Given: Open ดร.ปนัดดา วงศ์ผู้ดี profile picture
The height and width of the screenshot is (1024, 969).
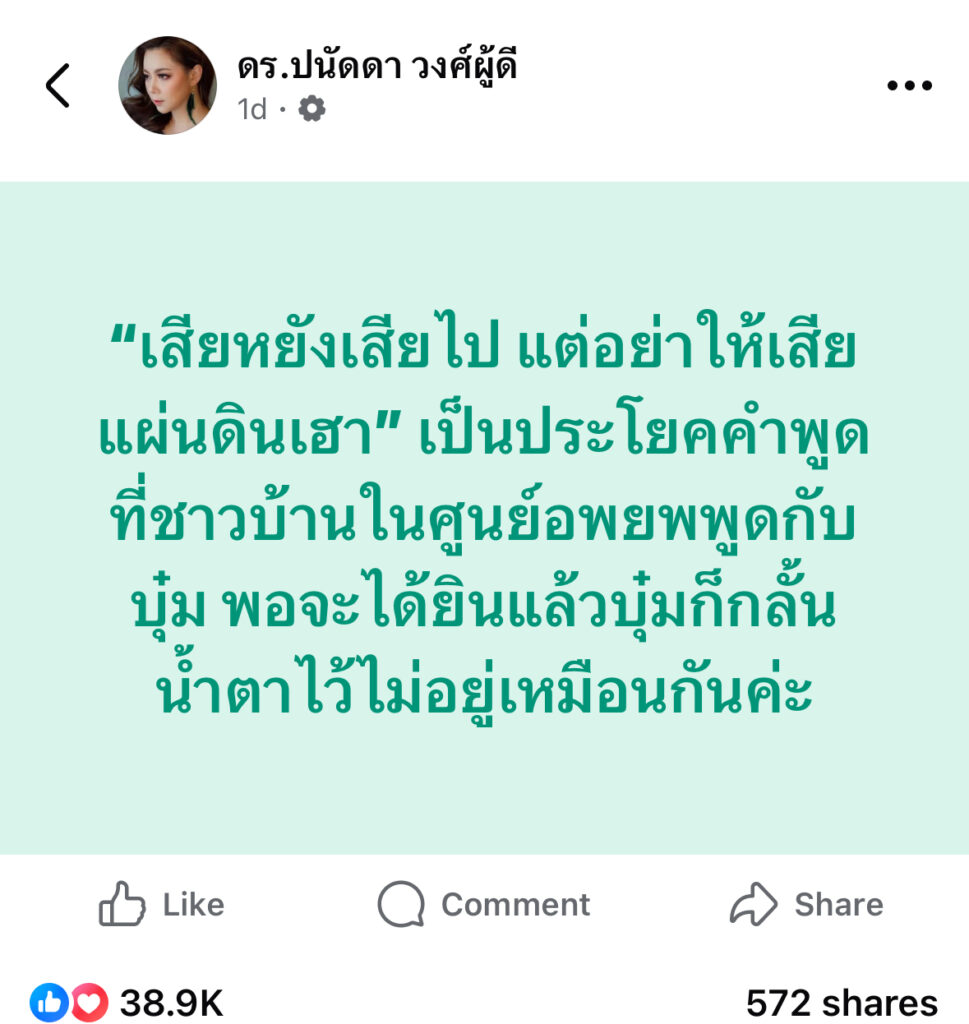Looking at the screenshot, I should pyautogui.click(x=167, y=86).
